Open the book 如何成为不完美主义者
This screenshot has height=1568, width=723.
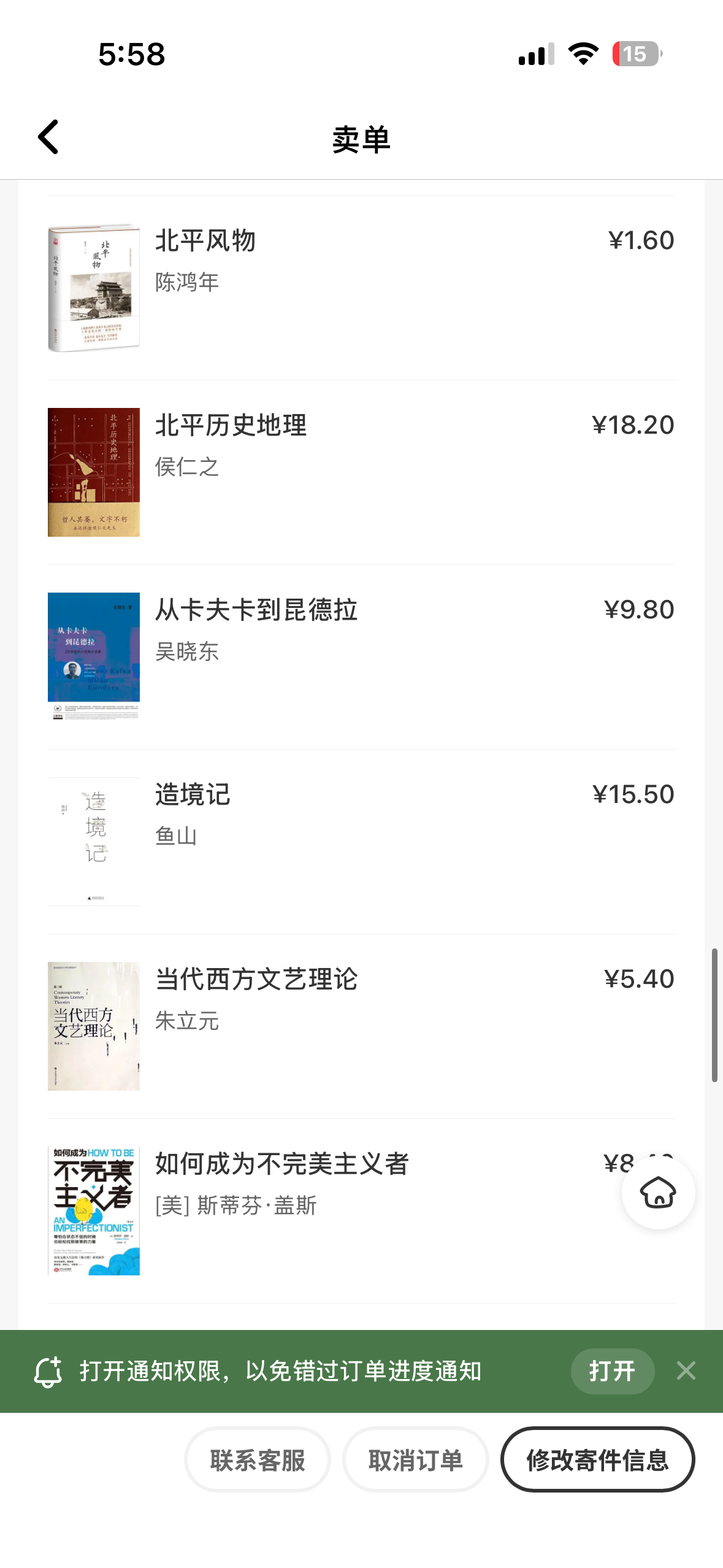281,1164
